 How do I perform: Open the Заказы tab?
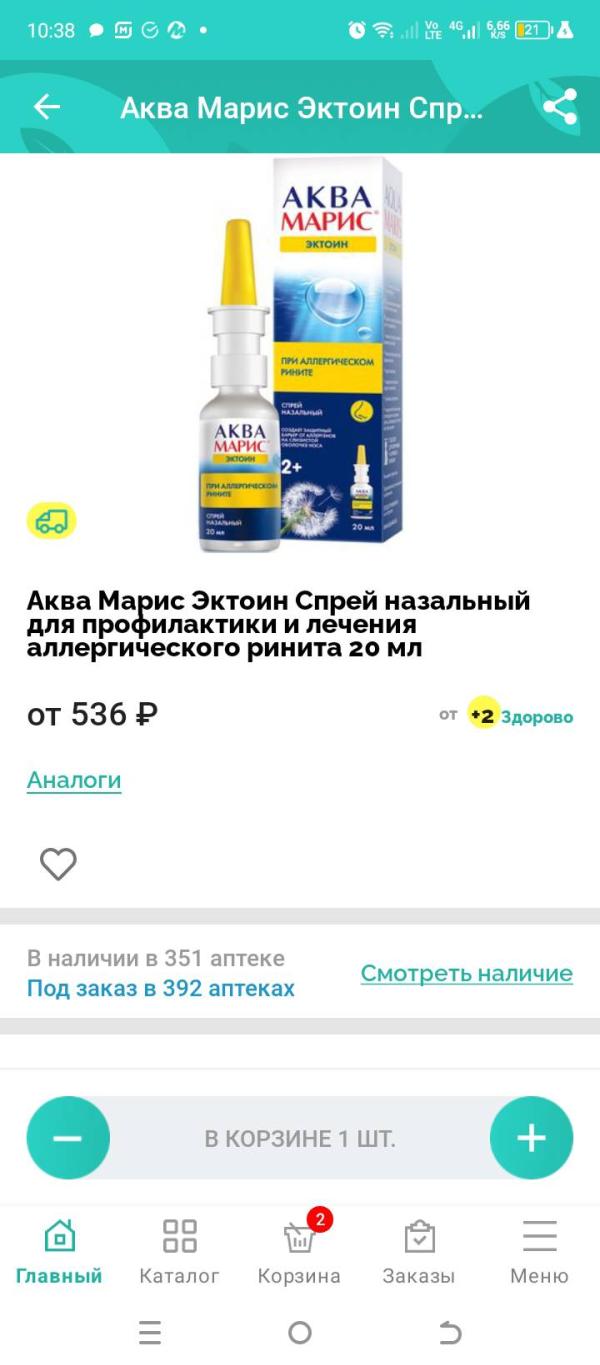(419, 1251)
